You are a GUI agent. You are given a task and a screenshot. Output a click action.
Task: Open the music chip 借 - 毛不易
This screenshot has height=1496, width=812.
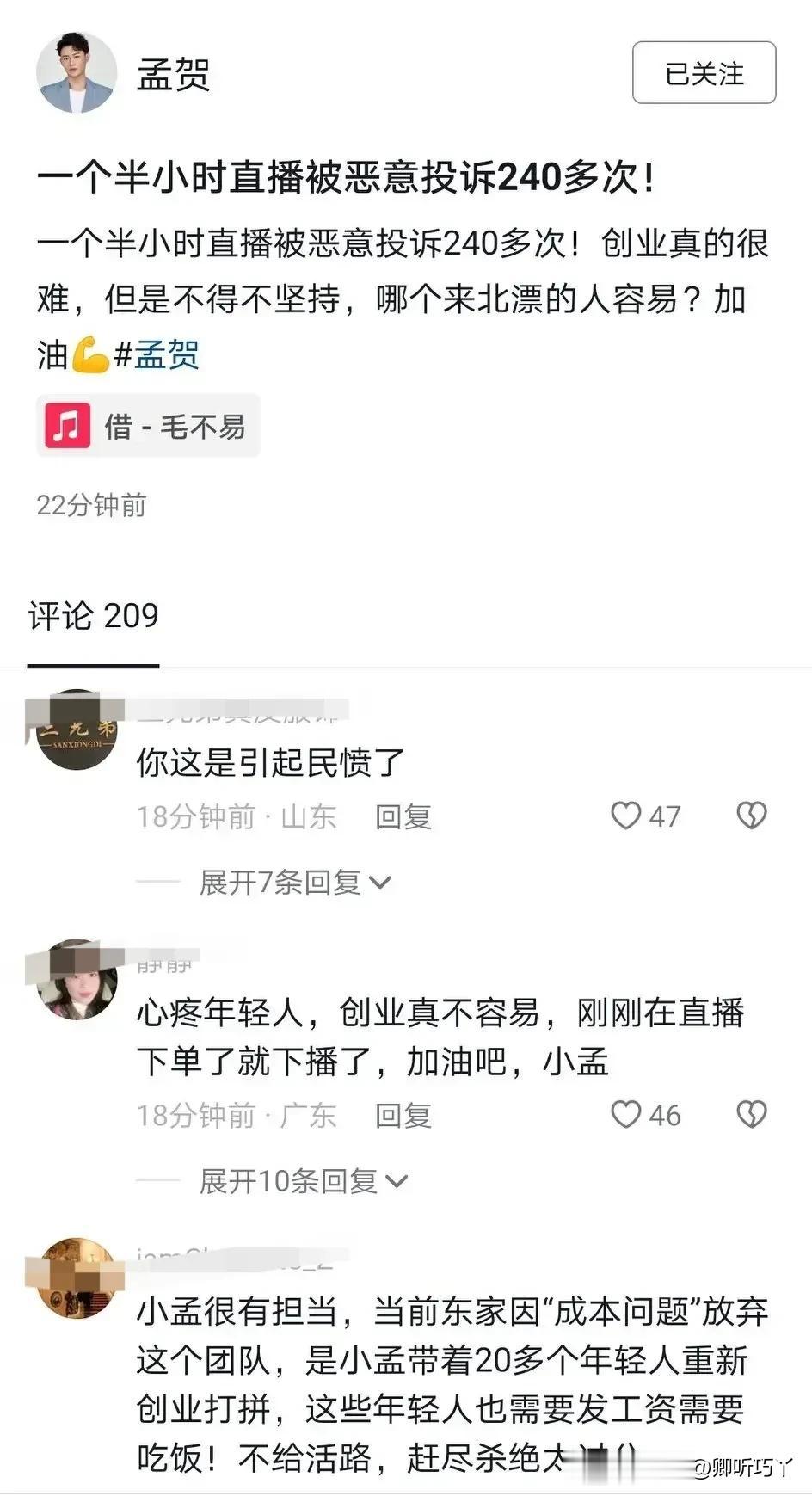click(149, 426)
